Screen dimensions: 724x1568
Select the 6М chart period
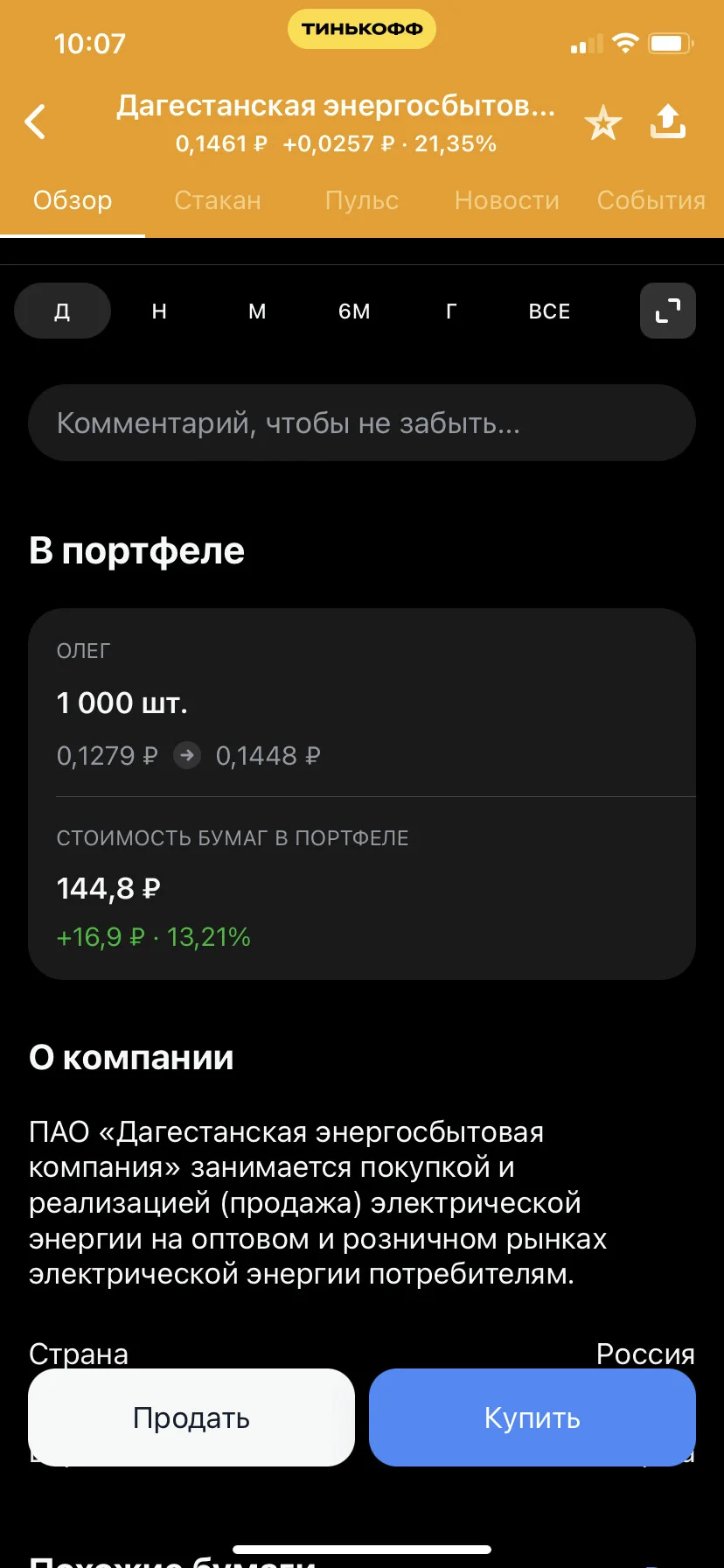pyautogui.click(x=354, y=311)
